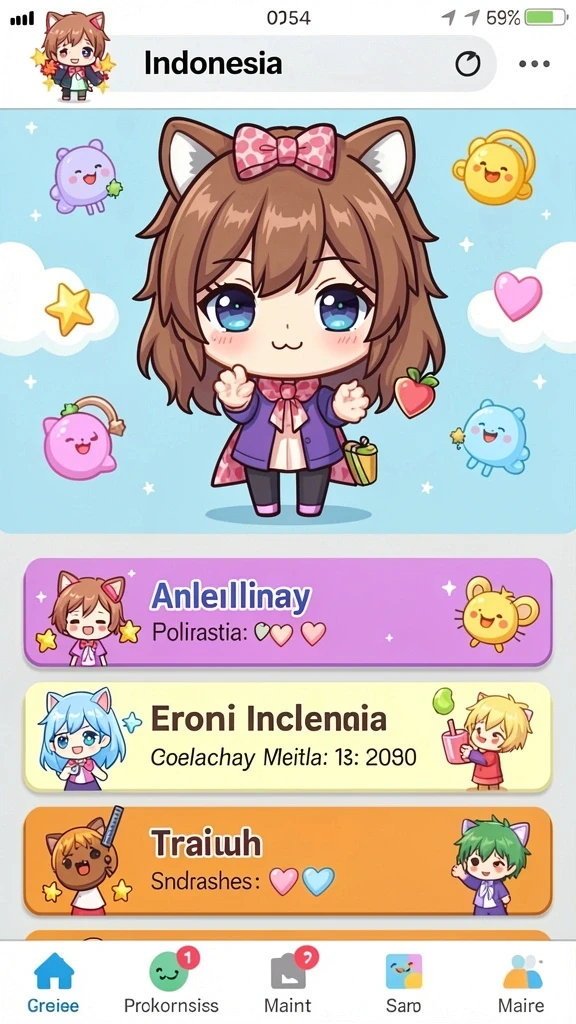This screenshot has width=576, height=1024.
Task: Select the Maire tab
Action: 522,983
